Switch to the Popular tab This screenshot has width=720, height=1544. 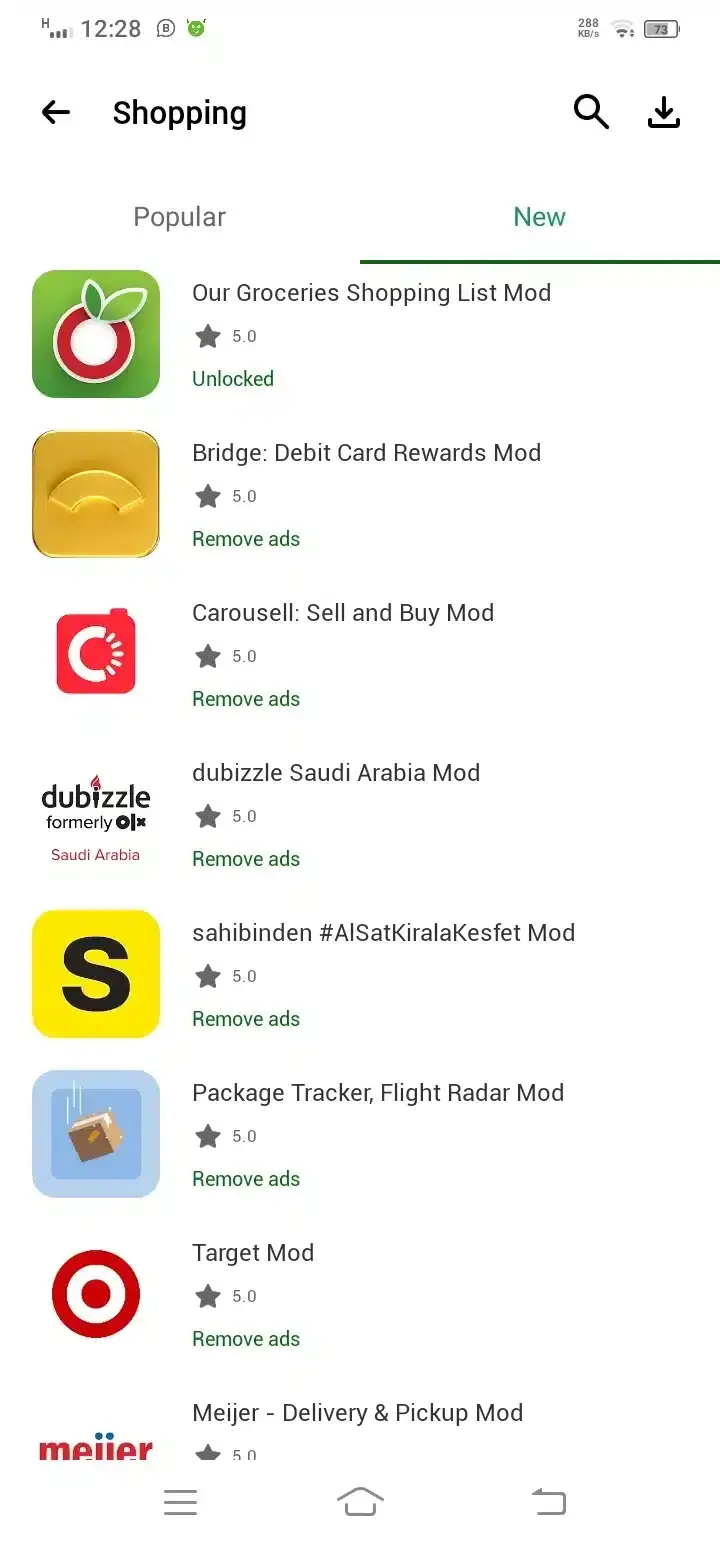pos(180,217)
